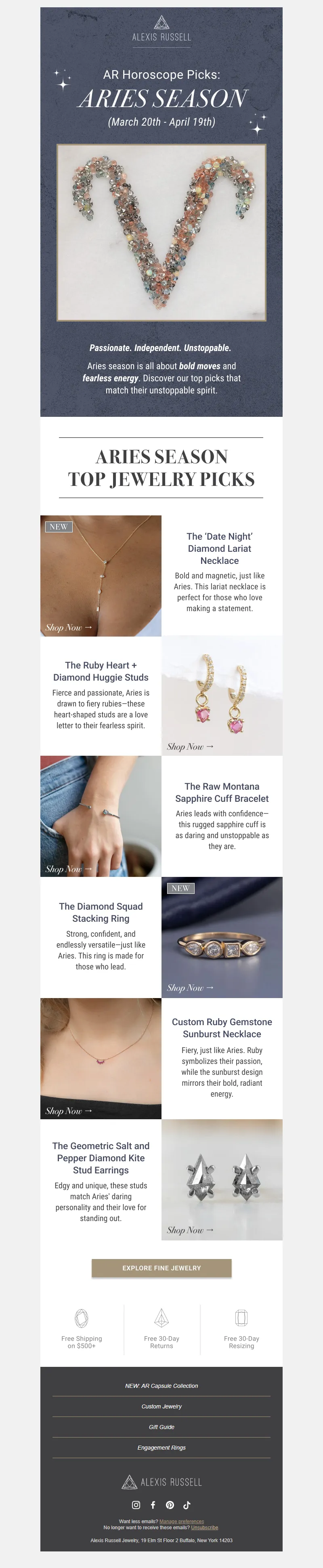Tap Shop Now on Ruby Sunburst Necklace photo
The image size is (323, 1568).
click(x=68, y=1111)
